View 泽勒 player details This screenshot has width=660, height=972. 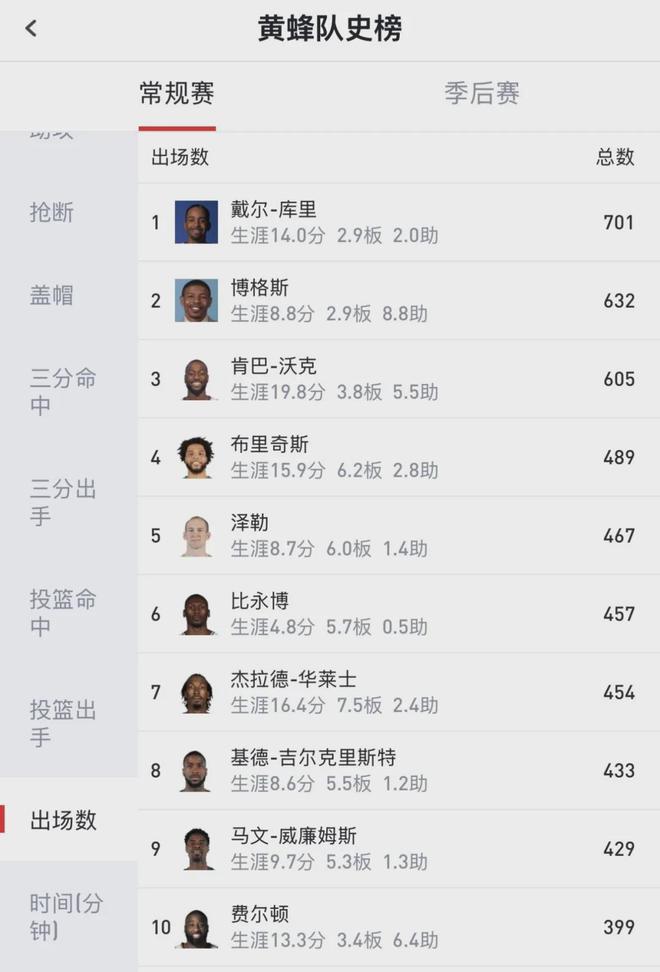[398, 535]
